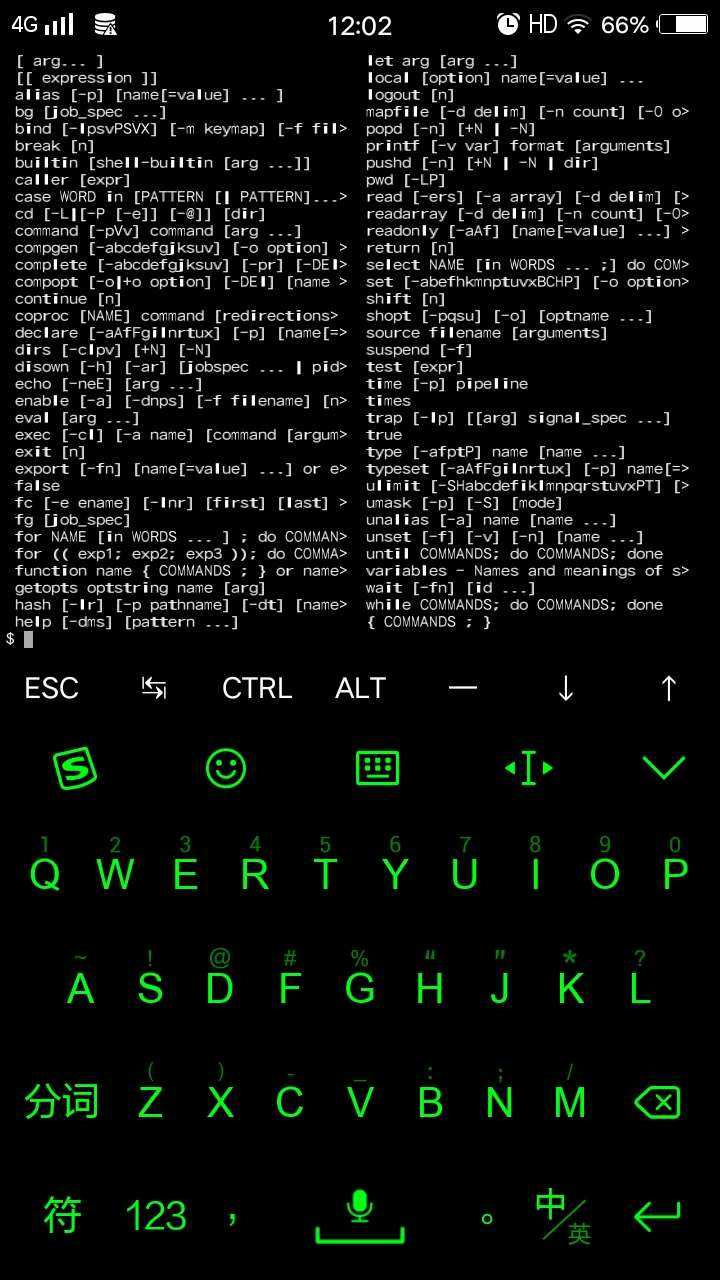Hit the enter return key
This screenshot has height=1280, width=720.
pos(657,1216)
